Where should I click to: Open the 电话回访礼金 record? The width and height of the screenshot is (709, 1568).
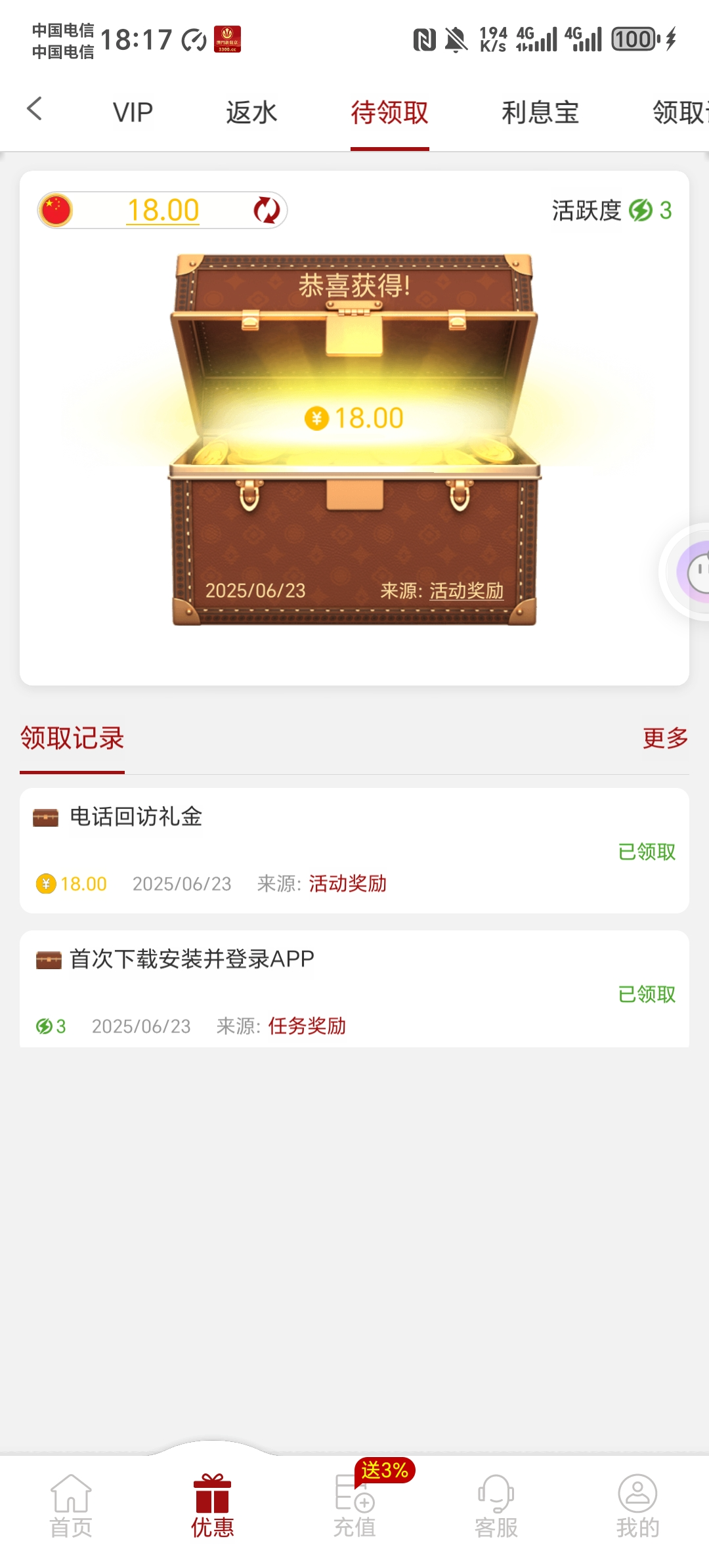point(136,817)
